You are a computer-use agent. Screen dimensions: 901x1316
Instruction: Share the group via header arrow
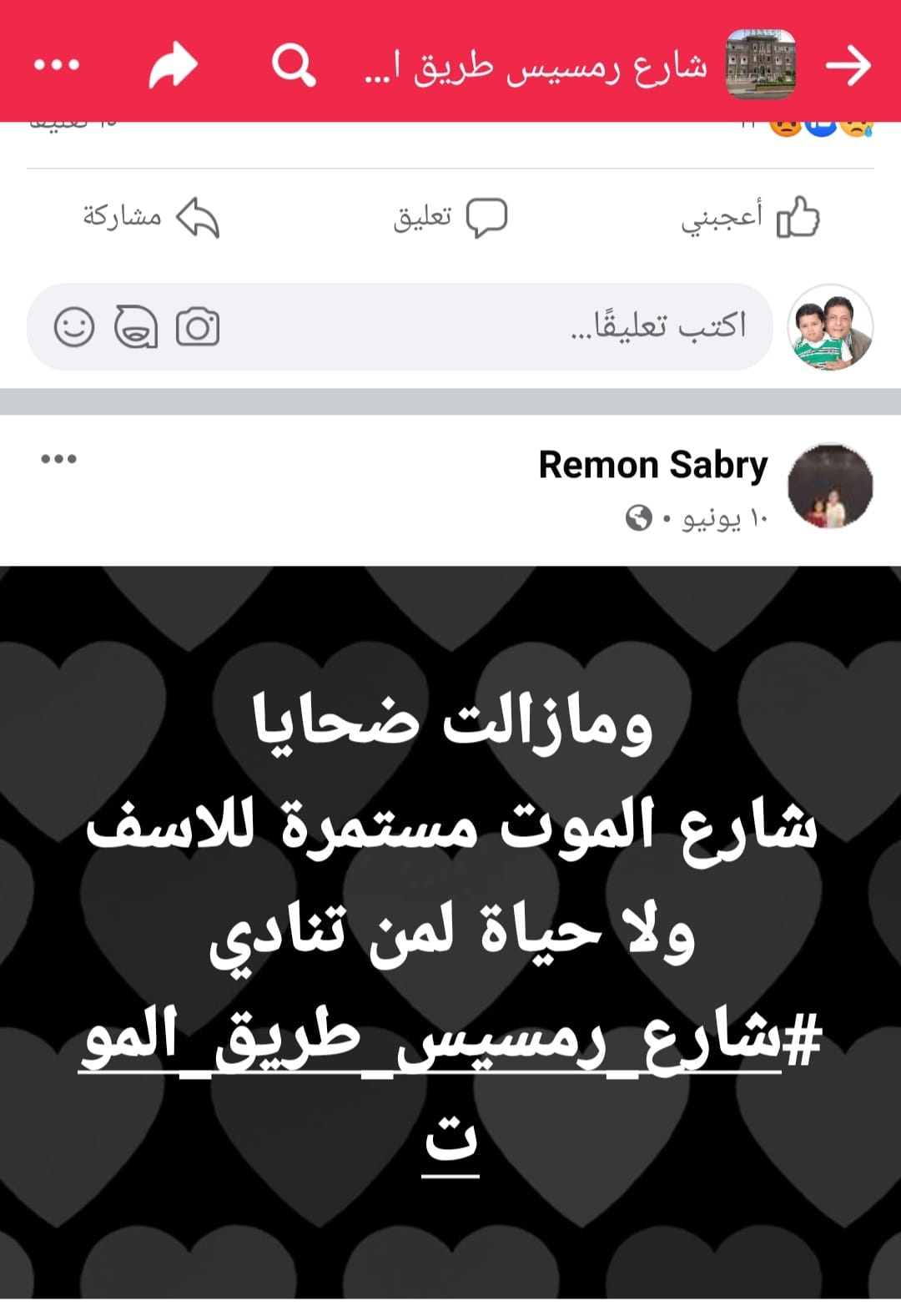point(173,65)
